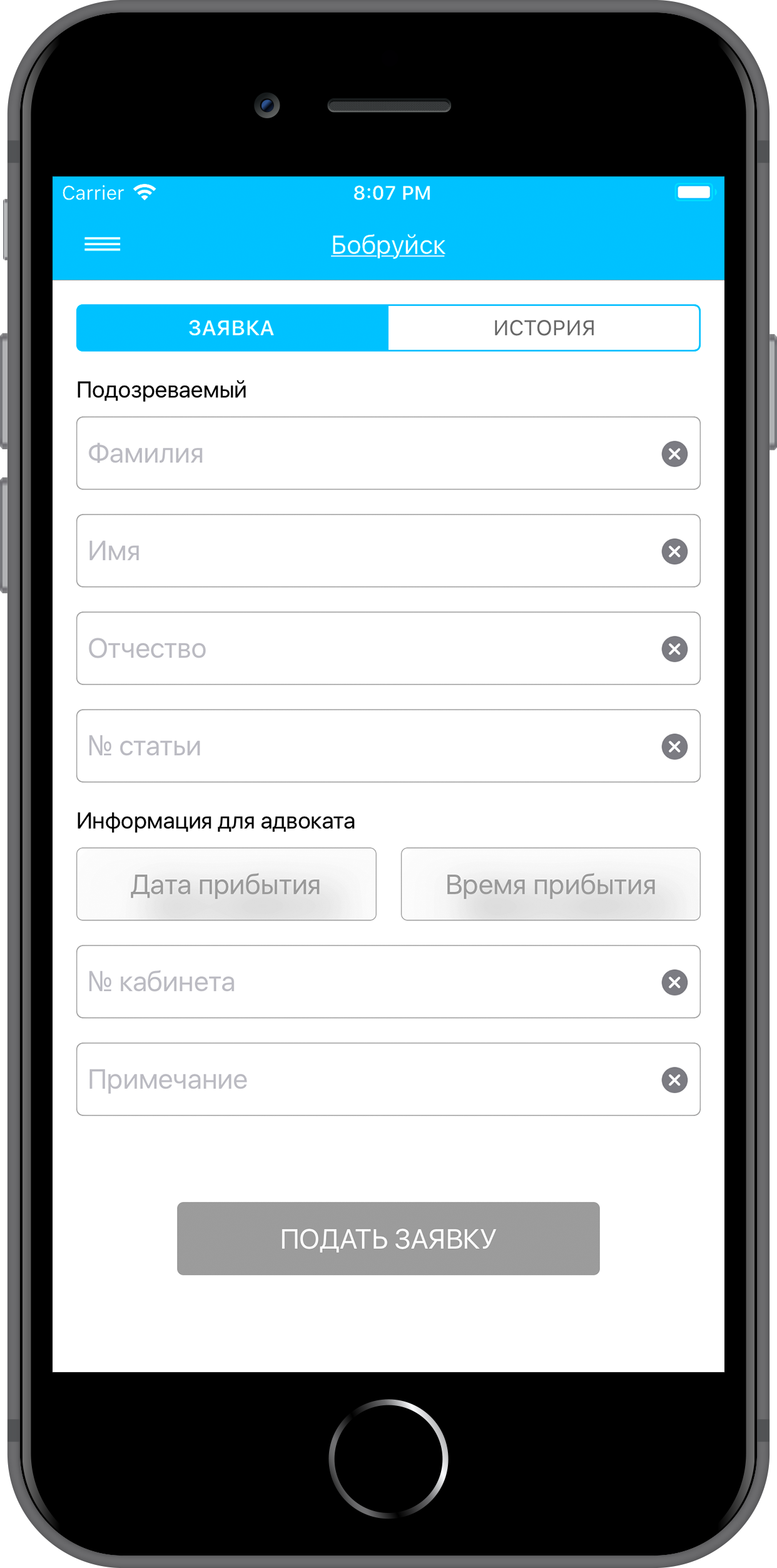Clear the Примечание field
The image size is (777, 1568).
[674, 1080]
